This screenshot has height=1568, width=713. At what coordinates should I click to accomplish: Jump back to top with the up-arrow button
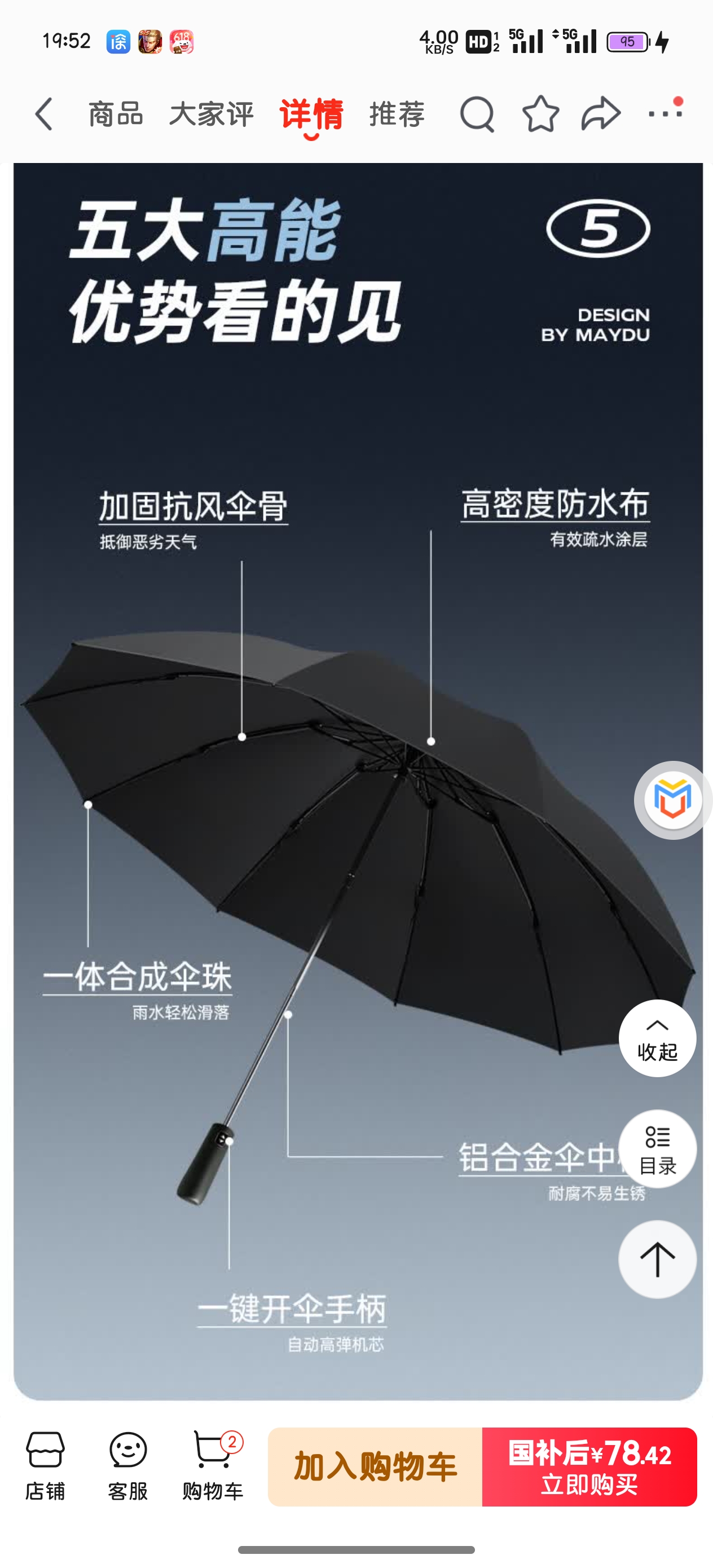point(657,1259)
